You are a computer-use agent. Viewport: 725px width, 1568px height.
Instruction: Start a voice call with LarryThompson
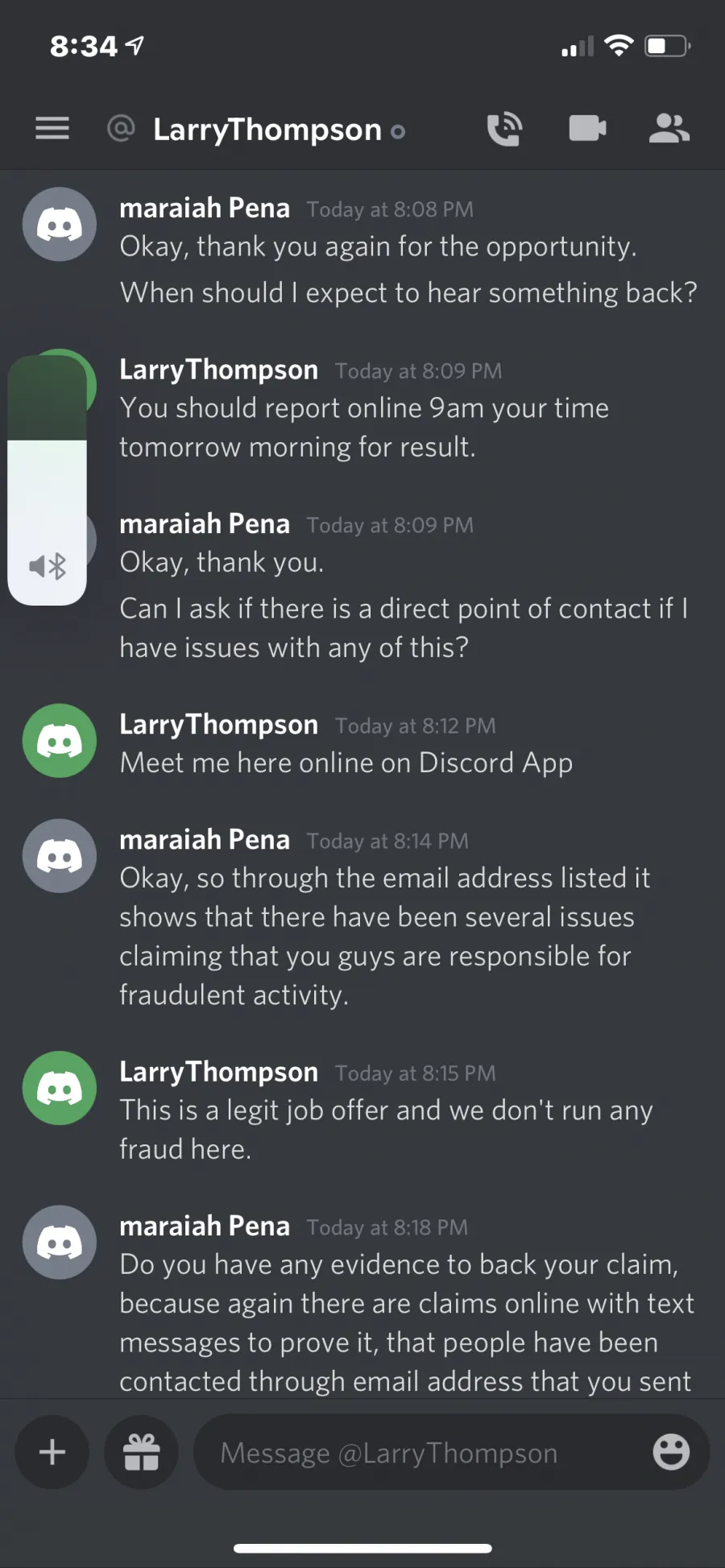(x=505, y=129)
